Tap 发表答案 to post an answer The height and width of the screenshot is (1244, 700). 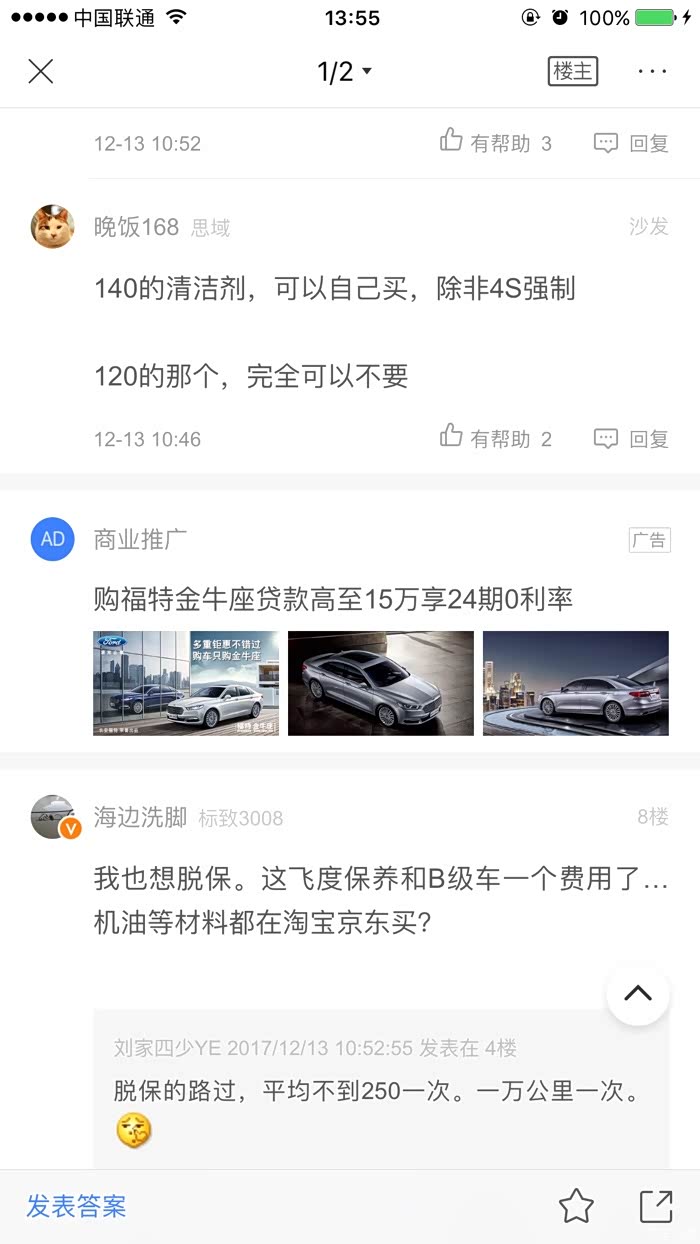(77, 1206)
